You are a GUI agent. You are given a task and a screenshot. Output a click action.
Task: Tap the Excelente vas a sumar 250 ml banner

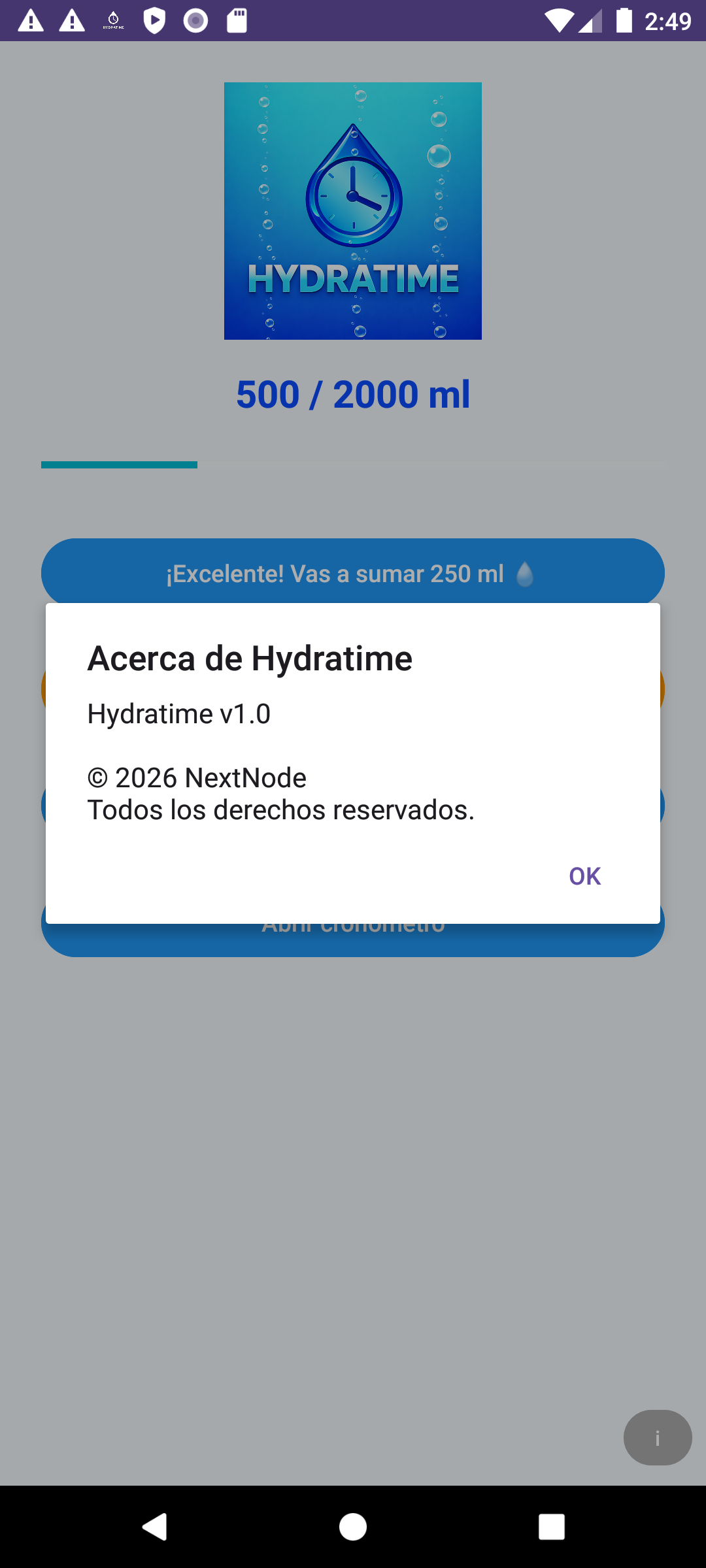352,573
